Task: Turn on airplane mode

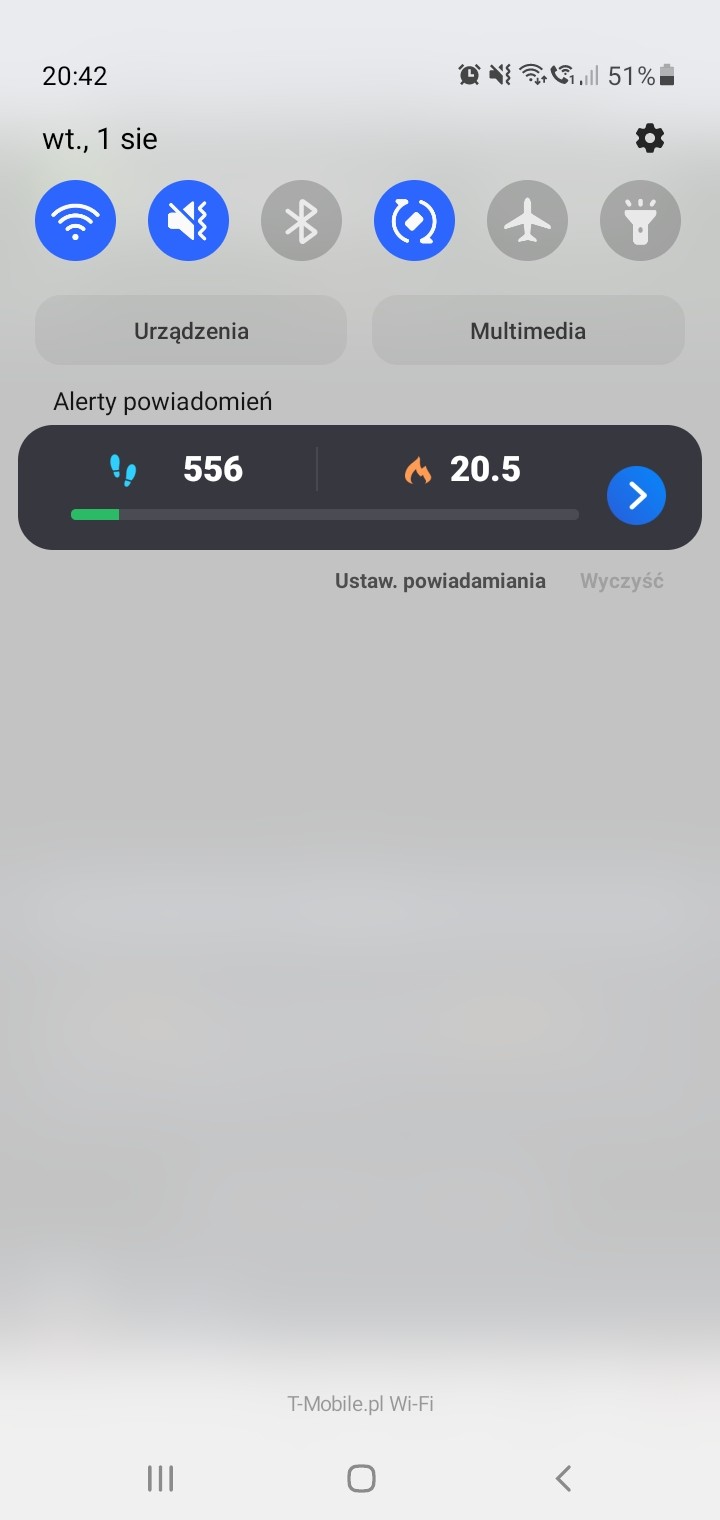Action: 527,220
